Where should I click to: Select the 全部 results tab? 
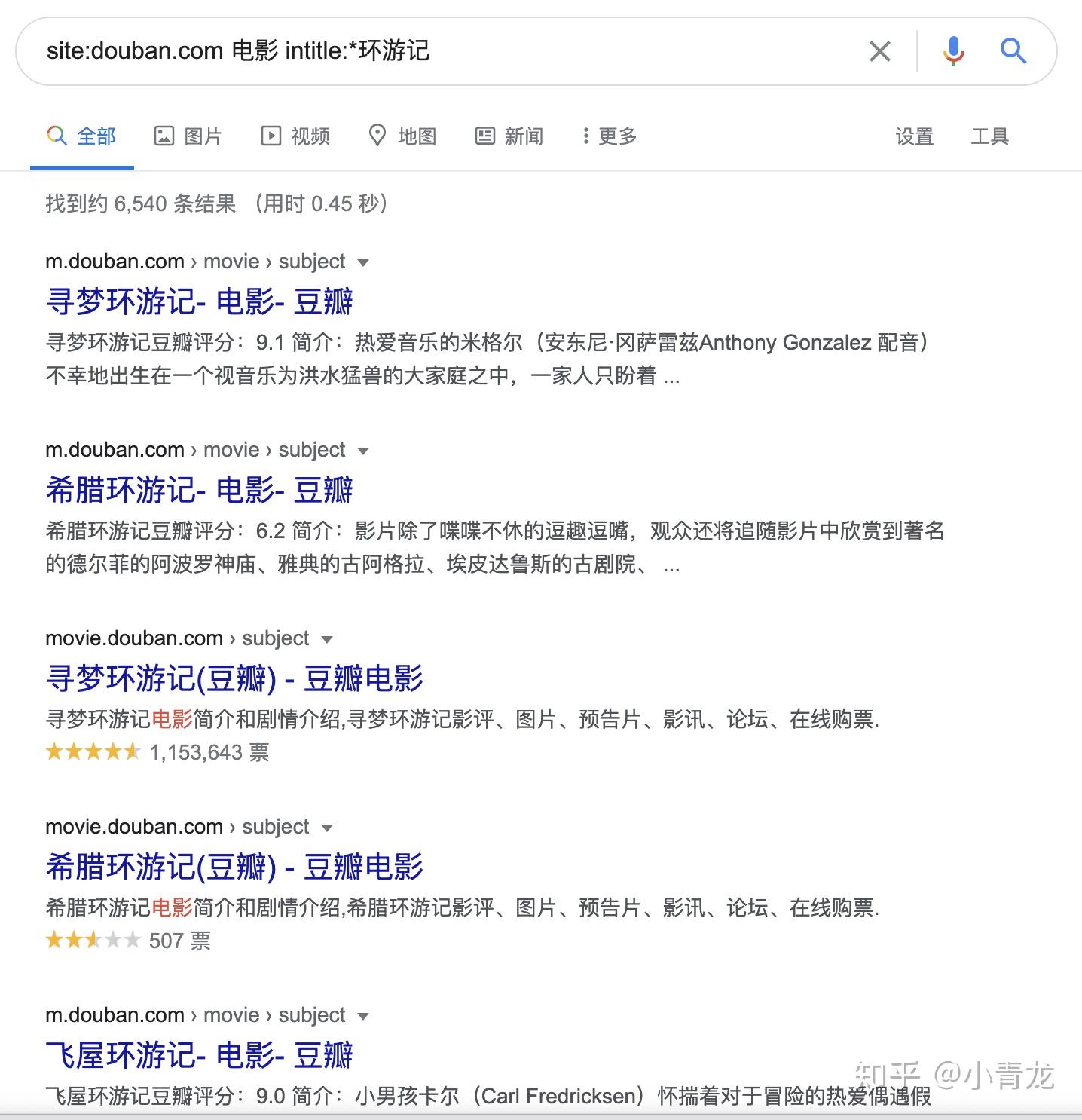82,136
